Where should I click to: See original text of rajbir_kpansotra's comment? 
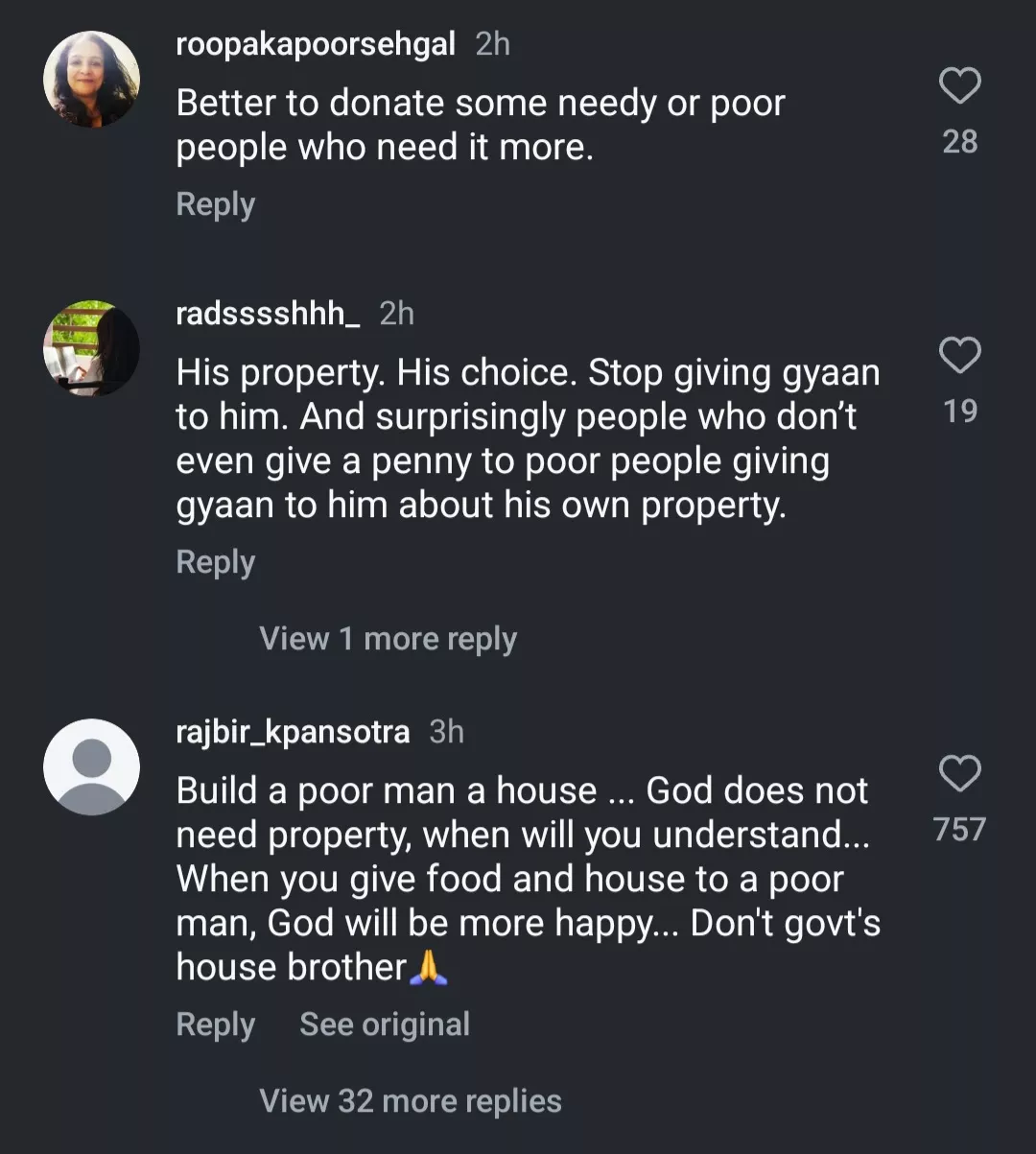385,1024
